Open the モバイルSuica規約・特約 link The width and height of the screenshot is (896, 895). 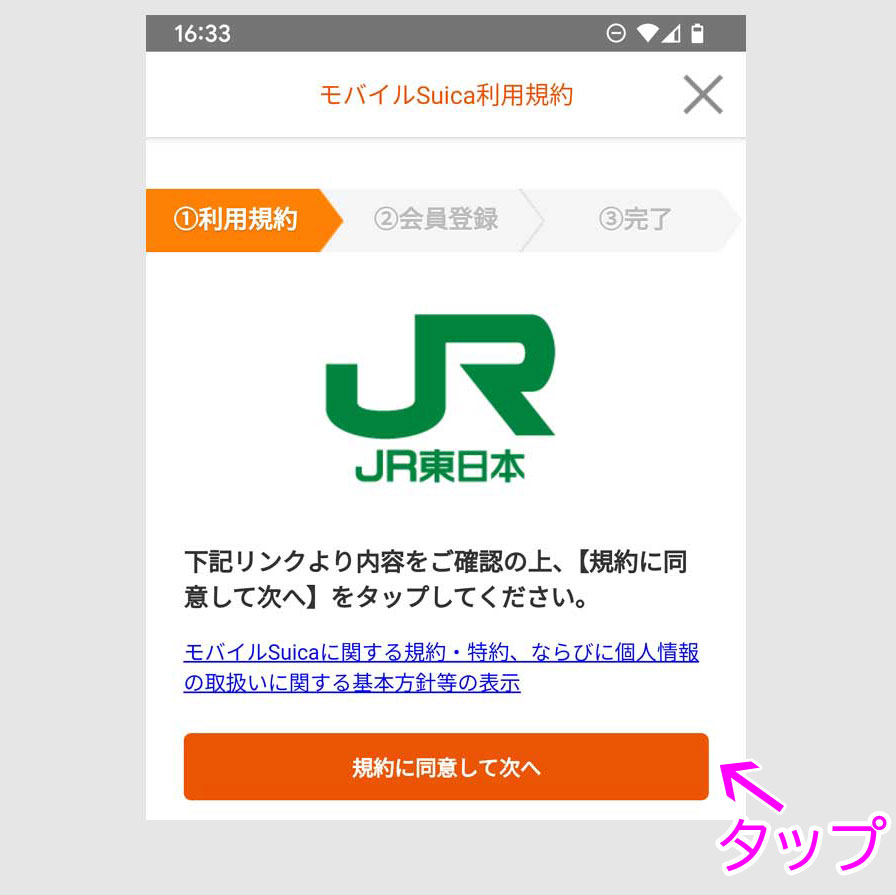441,654
